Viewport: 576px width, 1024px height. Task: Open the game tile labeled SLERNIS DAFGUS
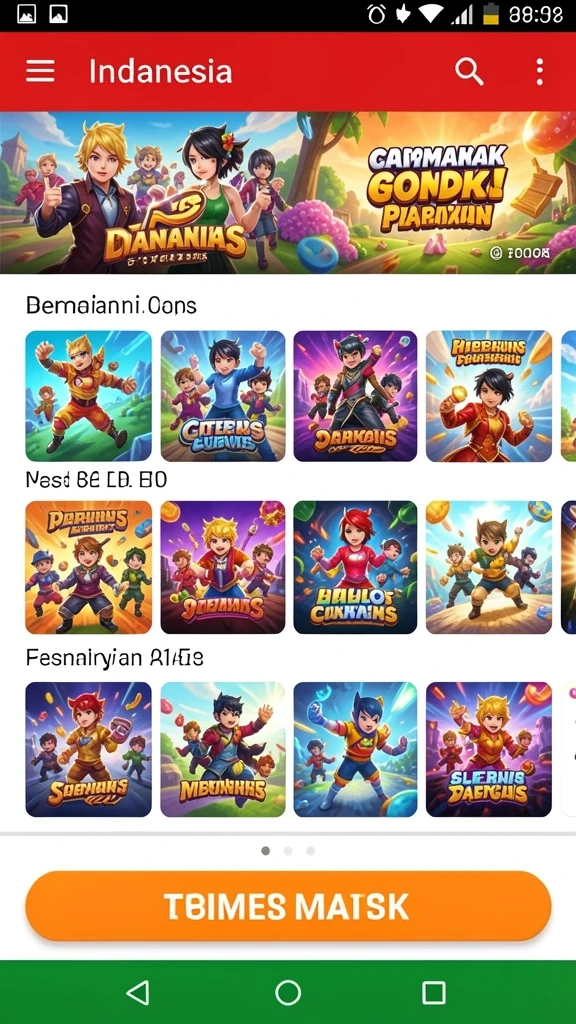[x=488, y=749]
